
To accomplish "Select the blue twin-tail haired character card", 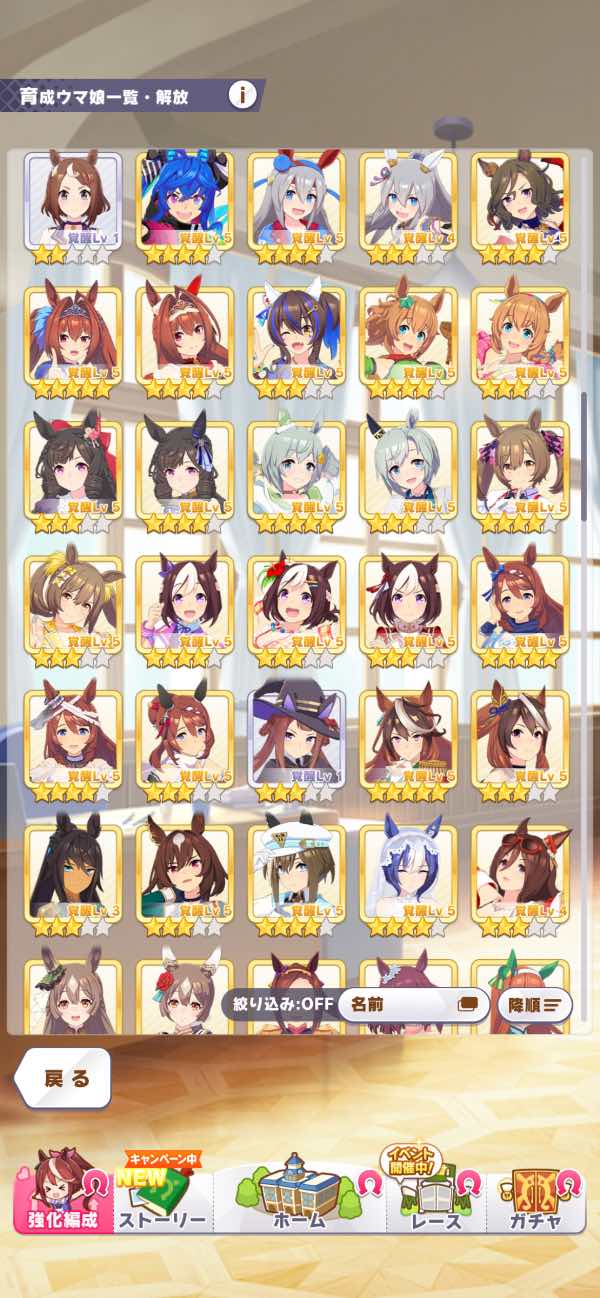I will 184,199.
